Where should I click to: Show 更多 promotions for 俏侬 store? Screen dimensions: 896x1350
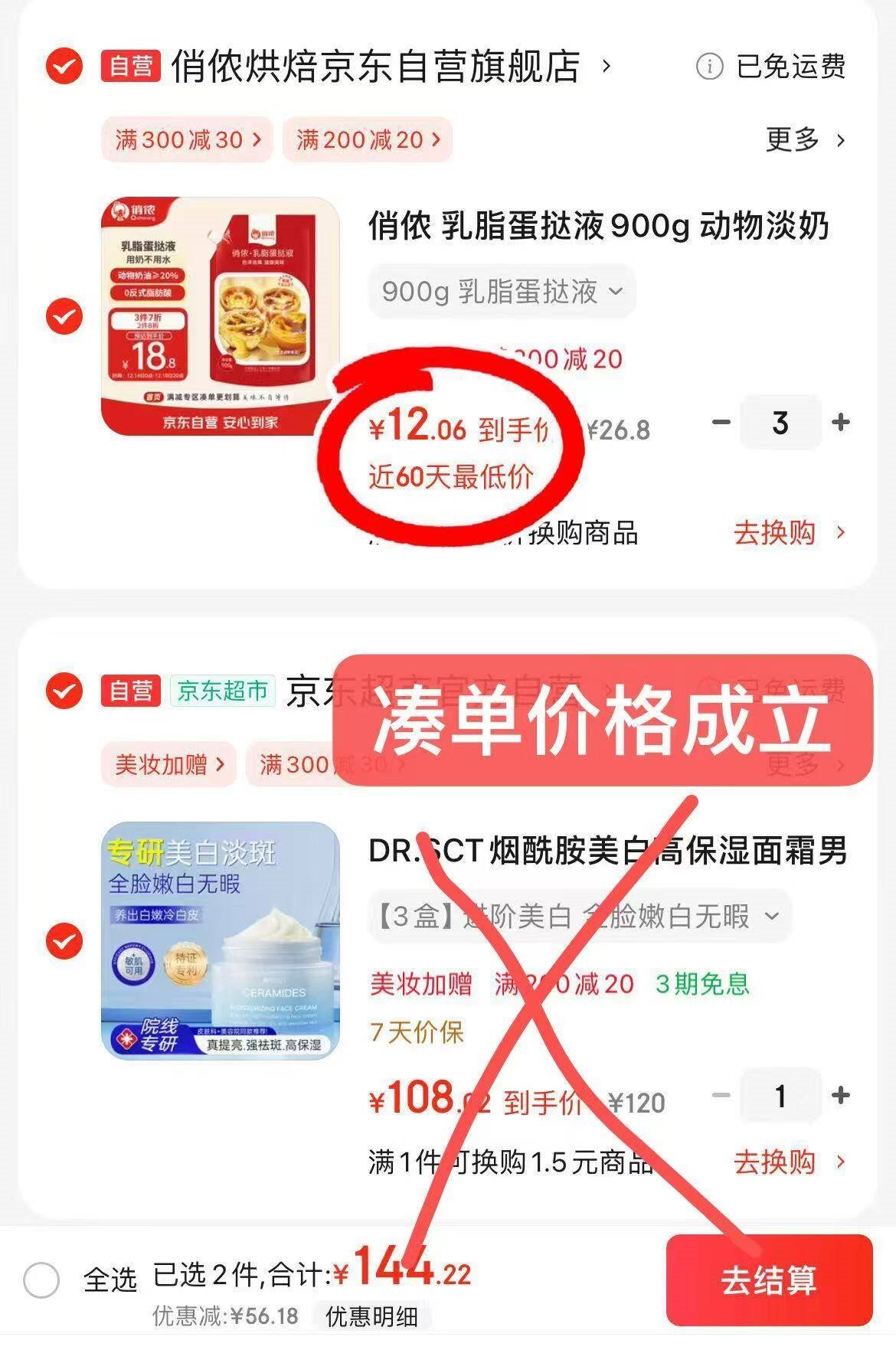(804, 139)
